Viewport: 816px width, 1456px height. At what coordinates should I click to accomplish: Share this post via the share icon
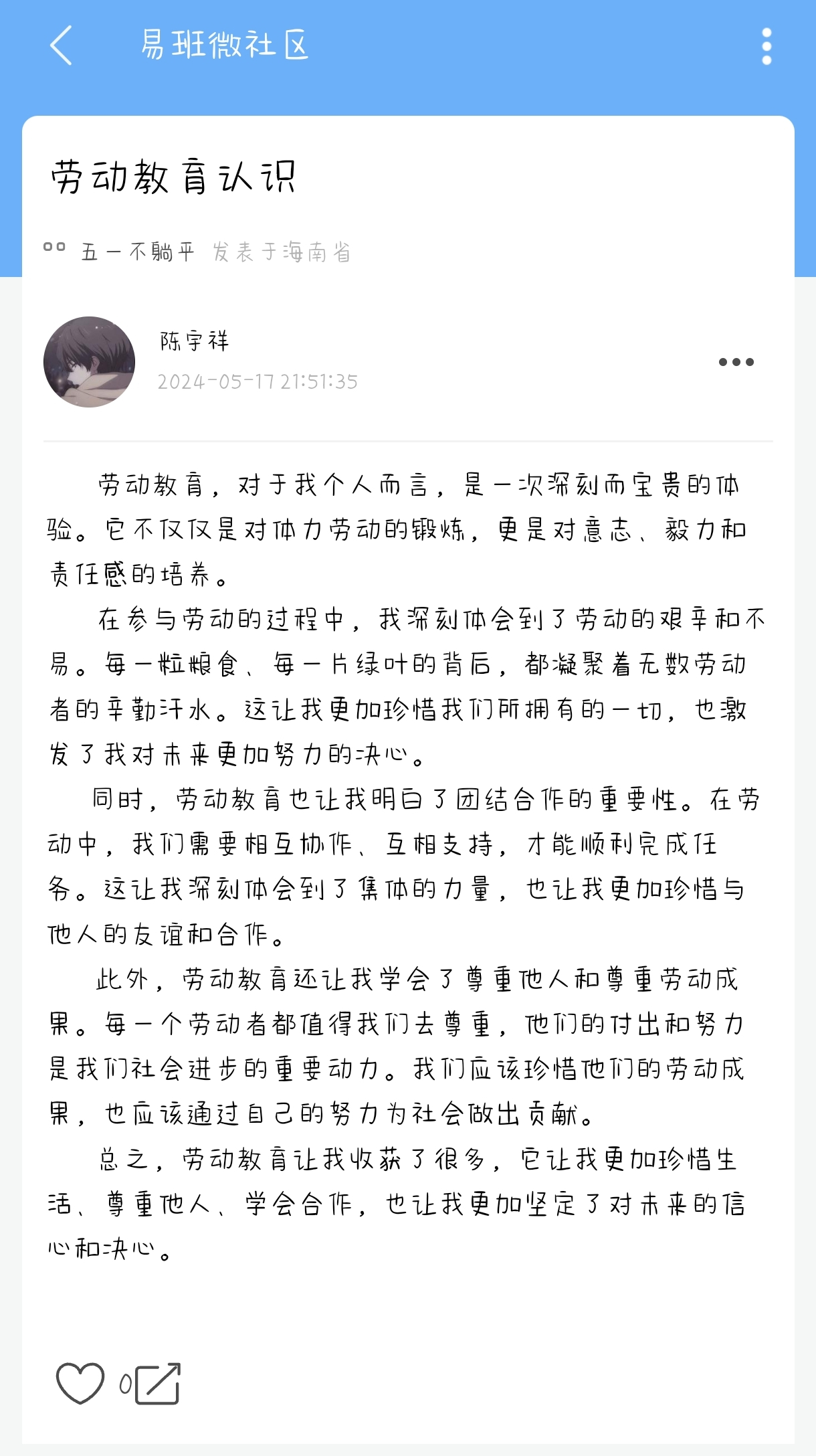159,1384
